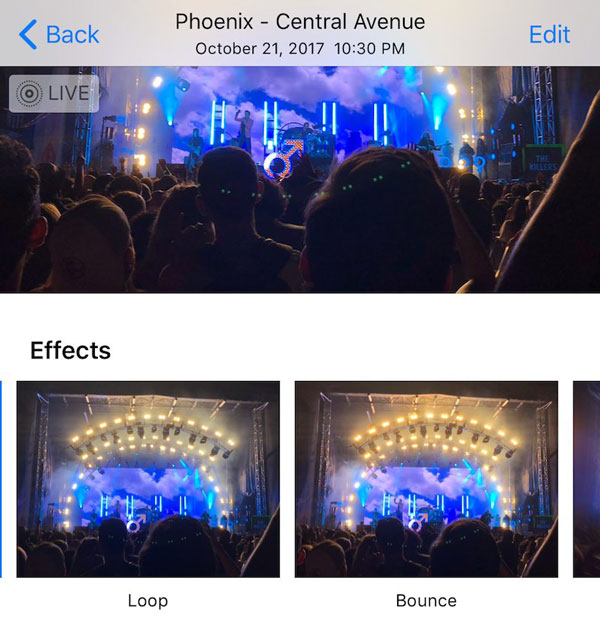600x635 pixels.
Task: Select the Loop effect thumbnail
Action: (148, 478)
